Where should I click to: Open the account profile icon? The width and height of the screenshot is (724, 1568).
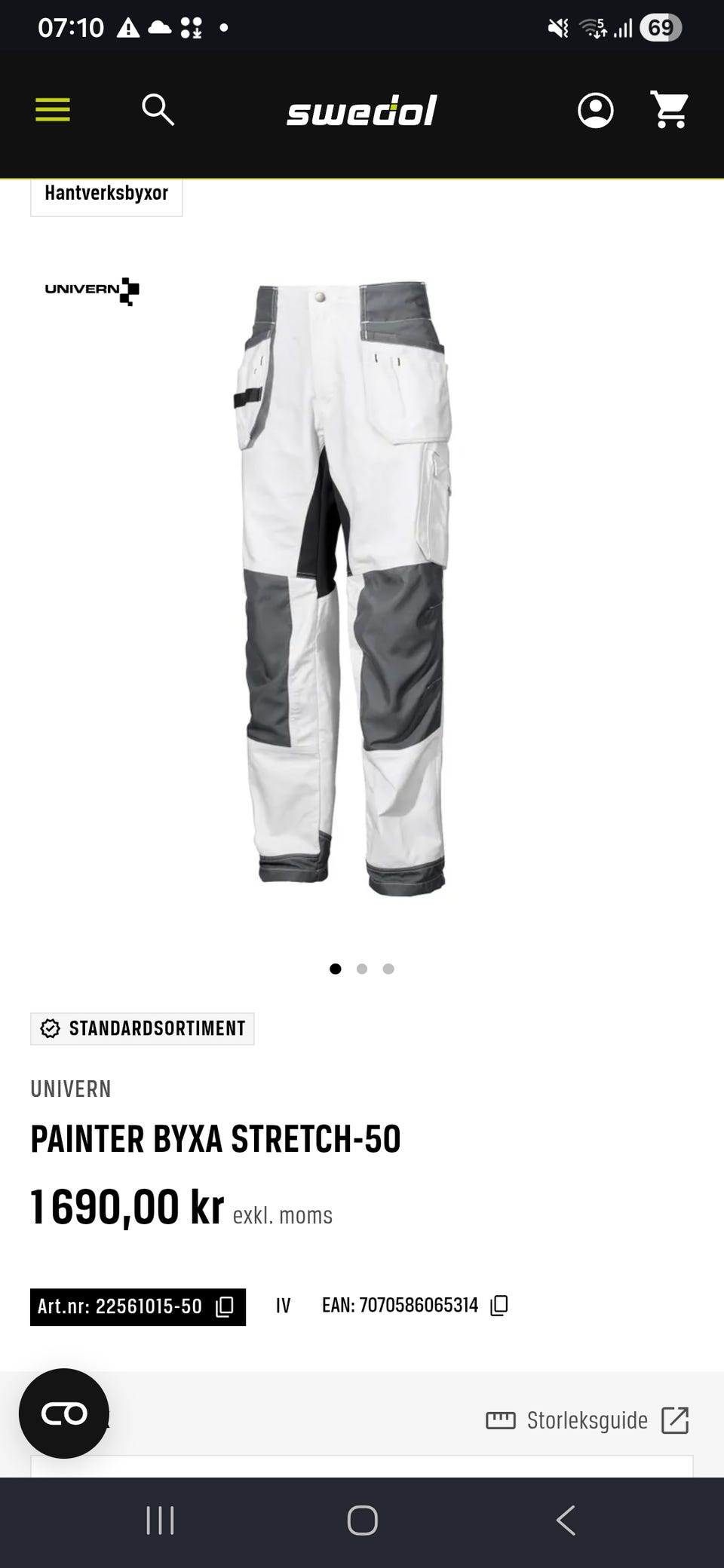595,111
